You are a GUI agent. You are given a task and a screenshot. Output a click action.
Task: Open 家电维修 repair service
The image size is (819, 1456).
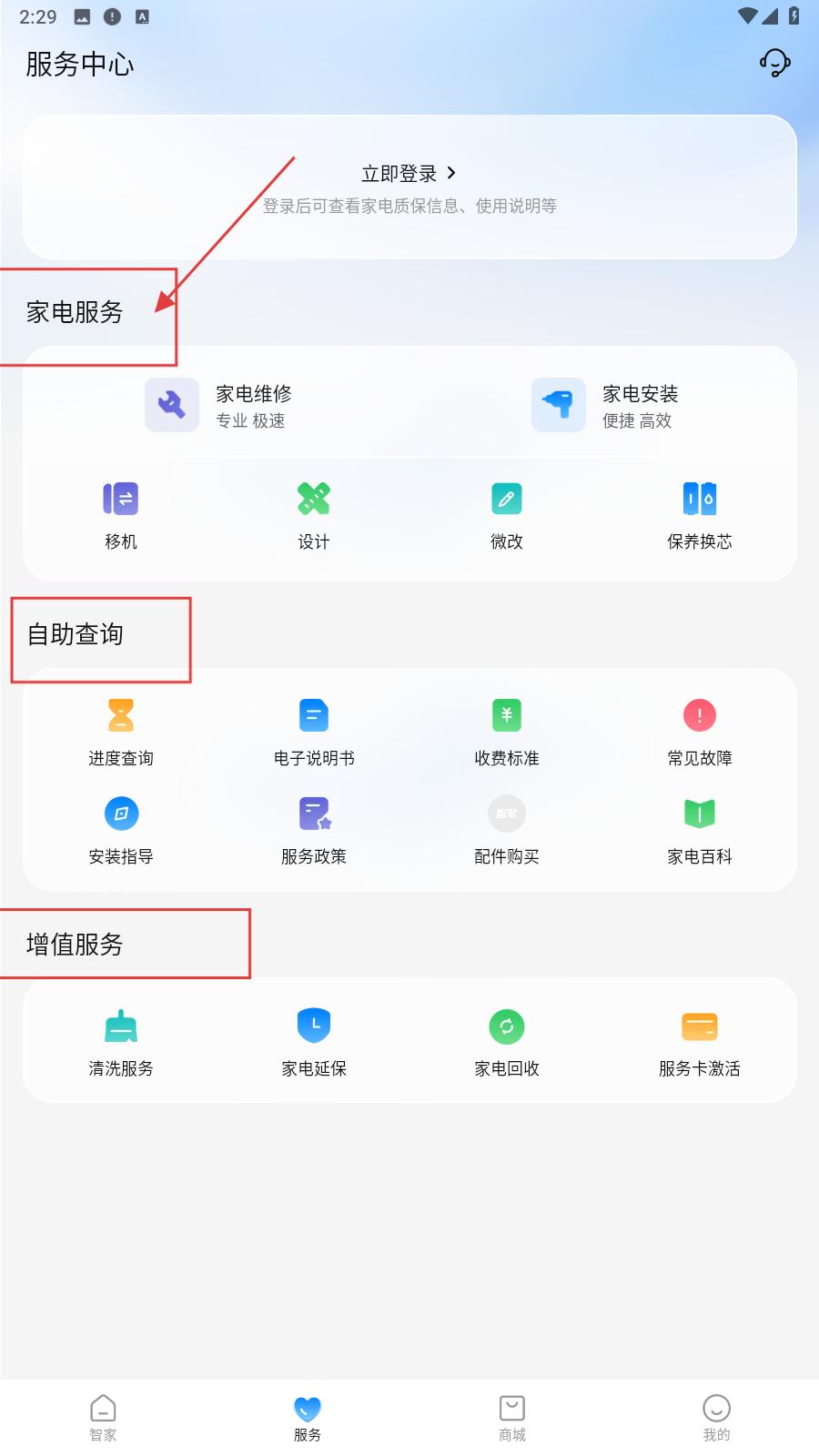218,405
